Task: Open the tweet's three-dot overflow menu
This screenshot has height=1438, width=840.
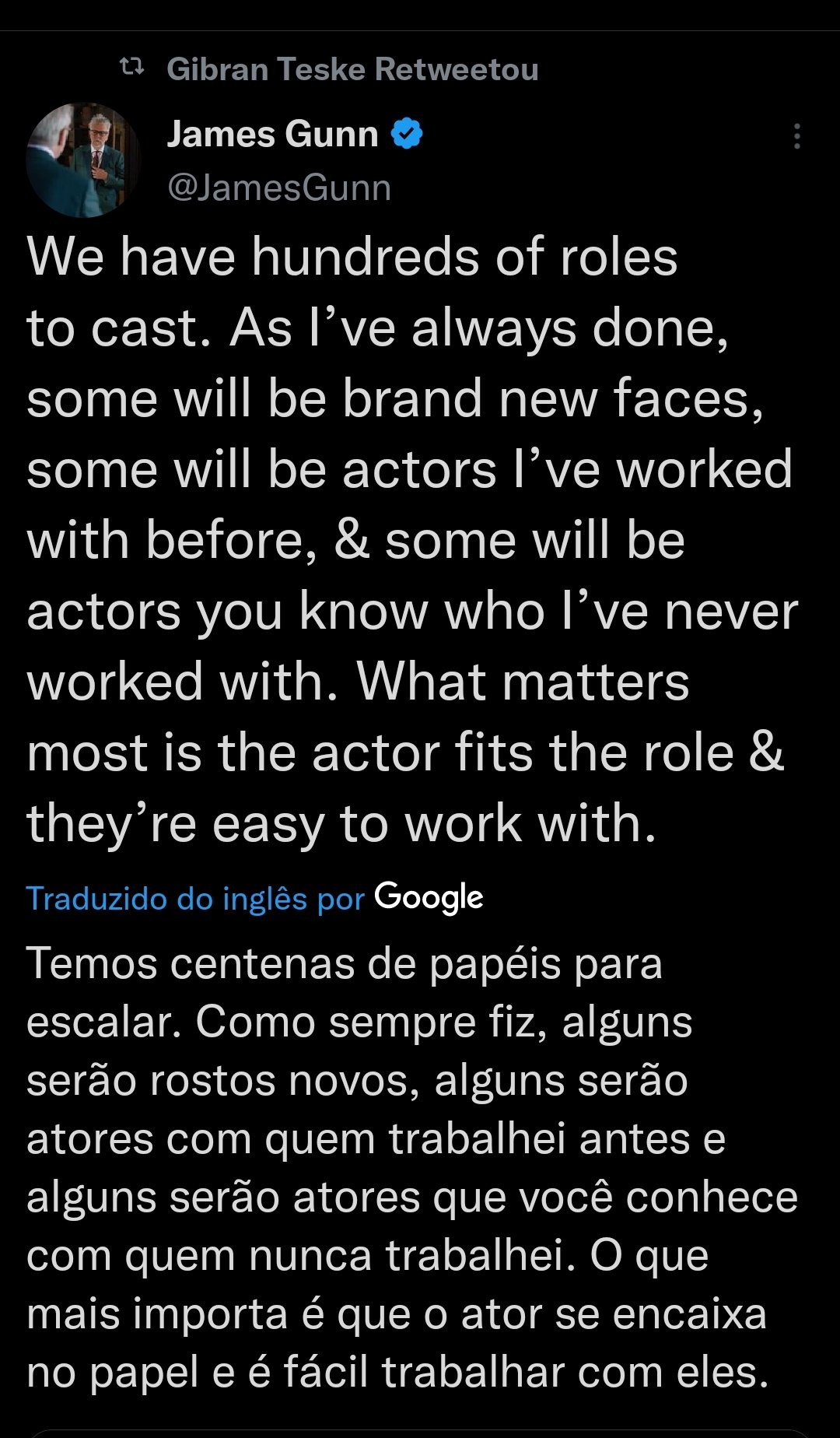Action: (796, 136)
